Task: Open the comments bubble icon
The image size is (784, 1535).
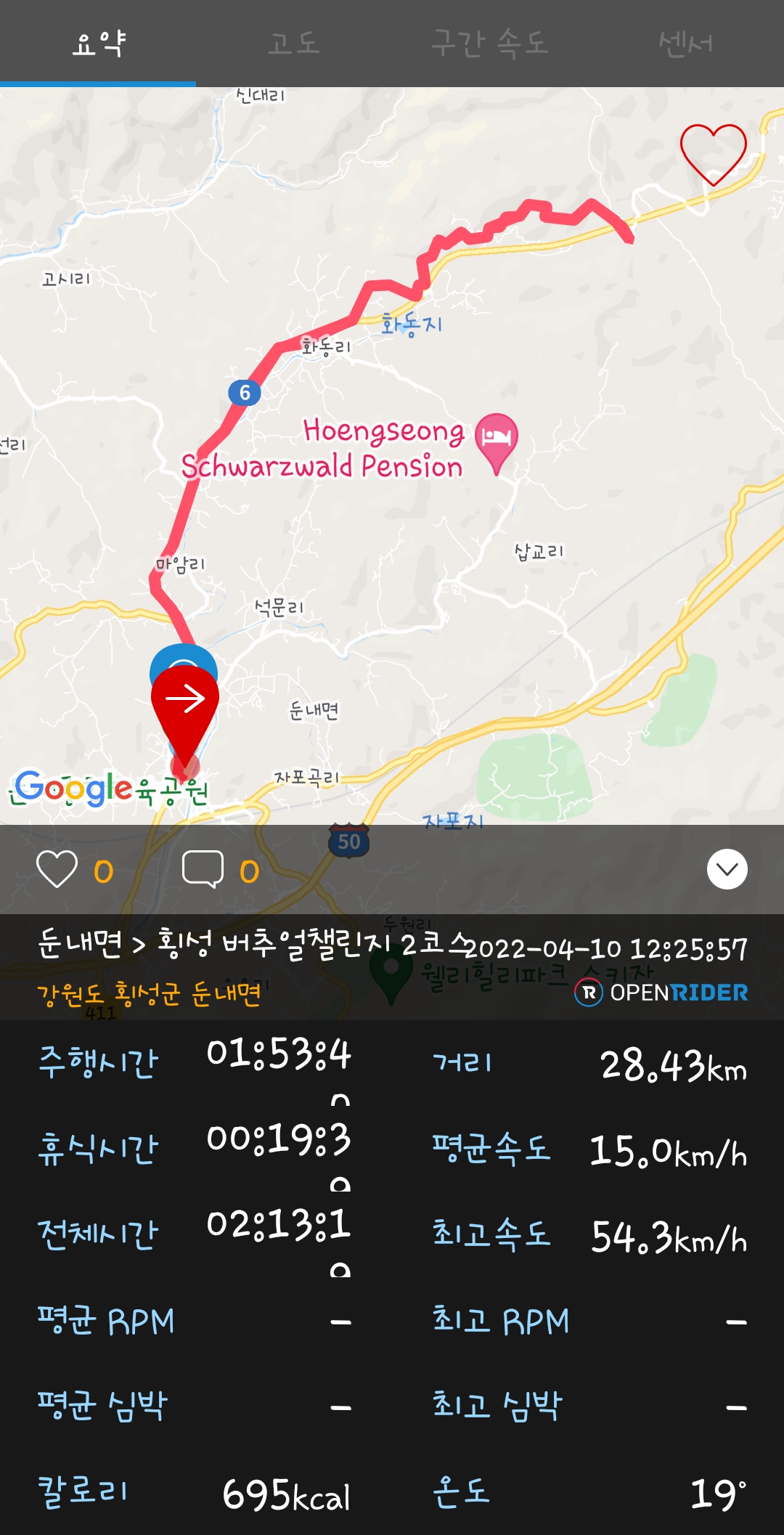Action: (203, 869)
